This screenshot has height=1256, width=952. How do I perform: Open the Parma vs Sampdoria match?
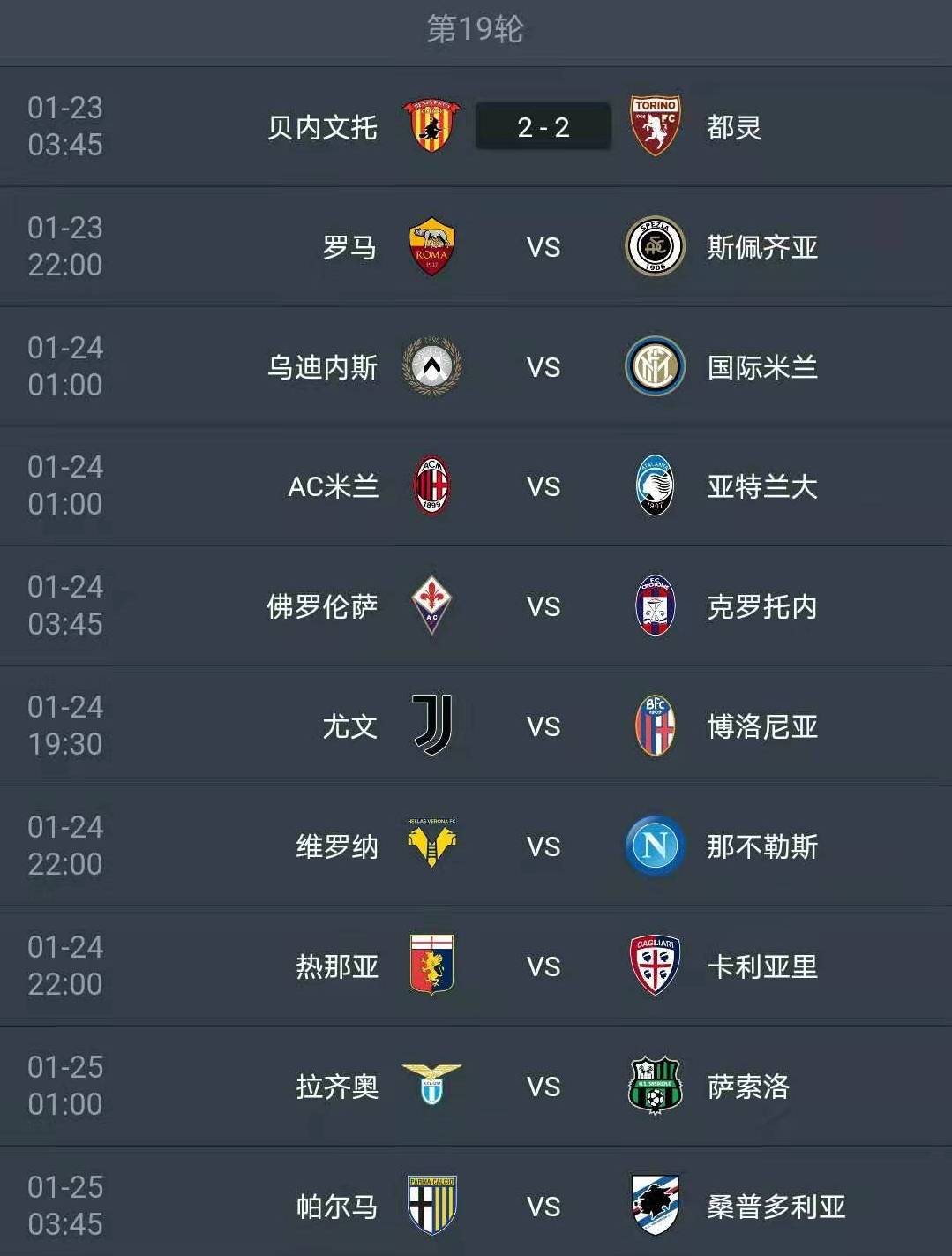tap(543, 1206)
